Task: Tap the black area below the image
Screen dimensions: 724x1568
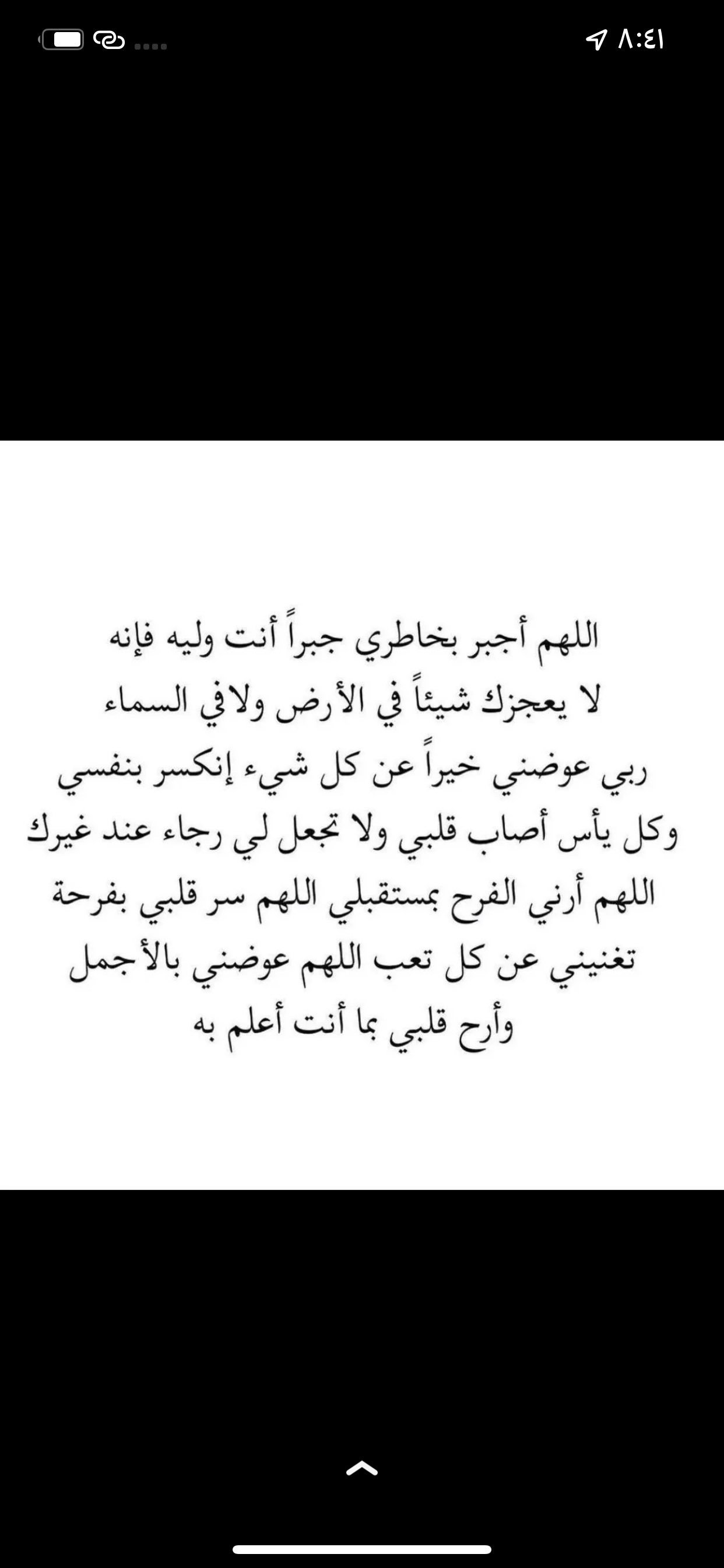Action: click(362, 1308)
